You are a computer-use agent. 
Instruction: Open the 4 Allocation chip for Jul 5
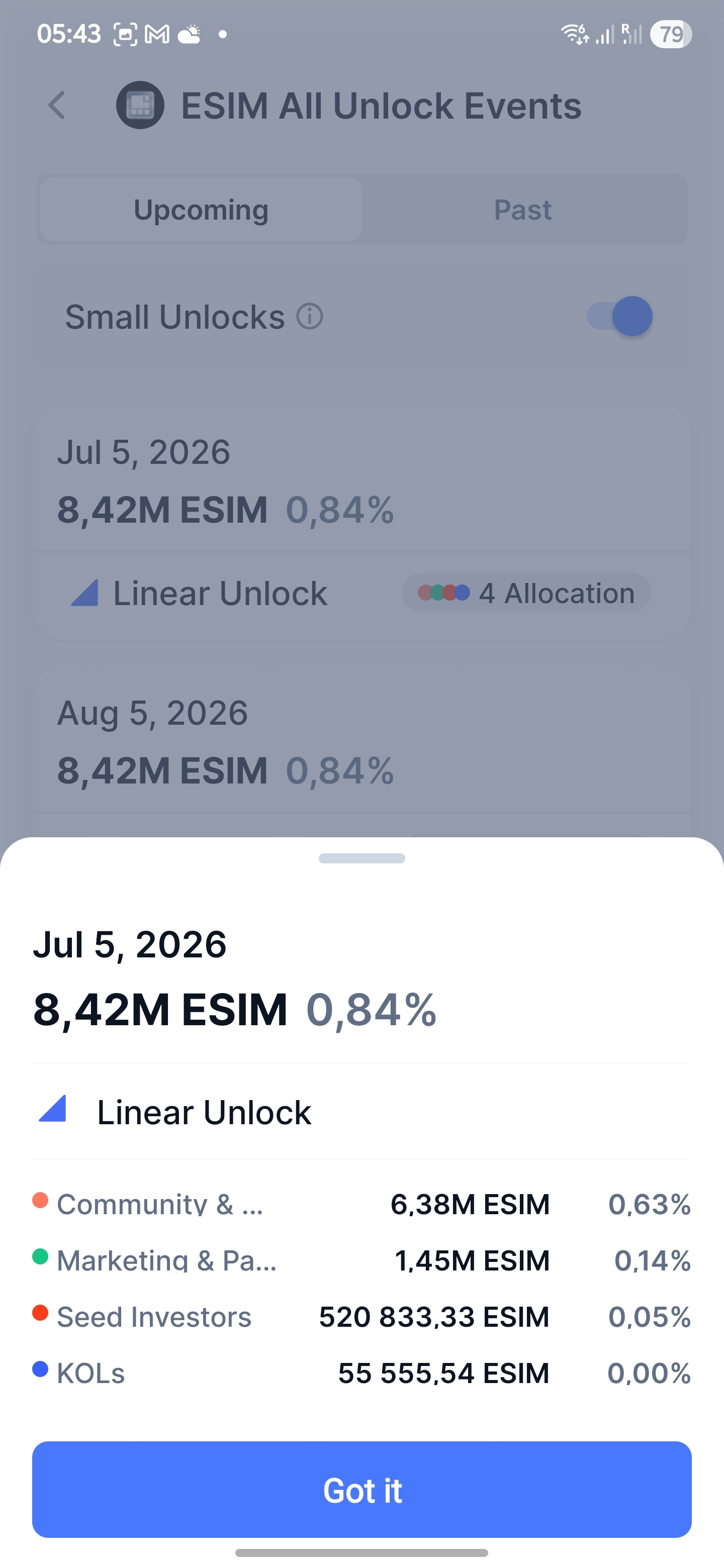(x=526, y=593)
